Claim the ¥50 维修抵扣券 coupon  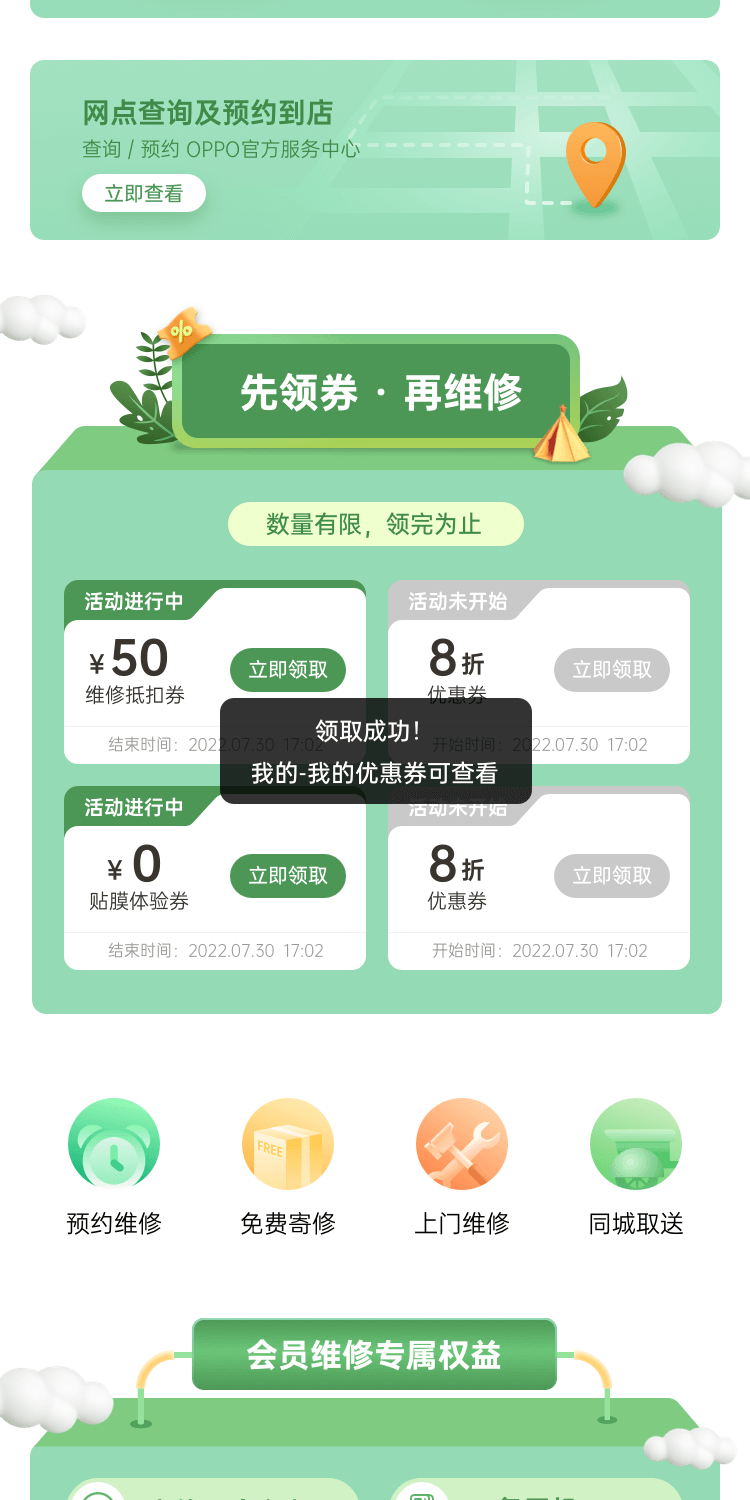(288, 670)
